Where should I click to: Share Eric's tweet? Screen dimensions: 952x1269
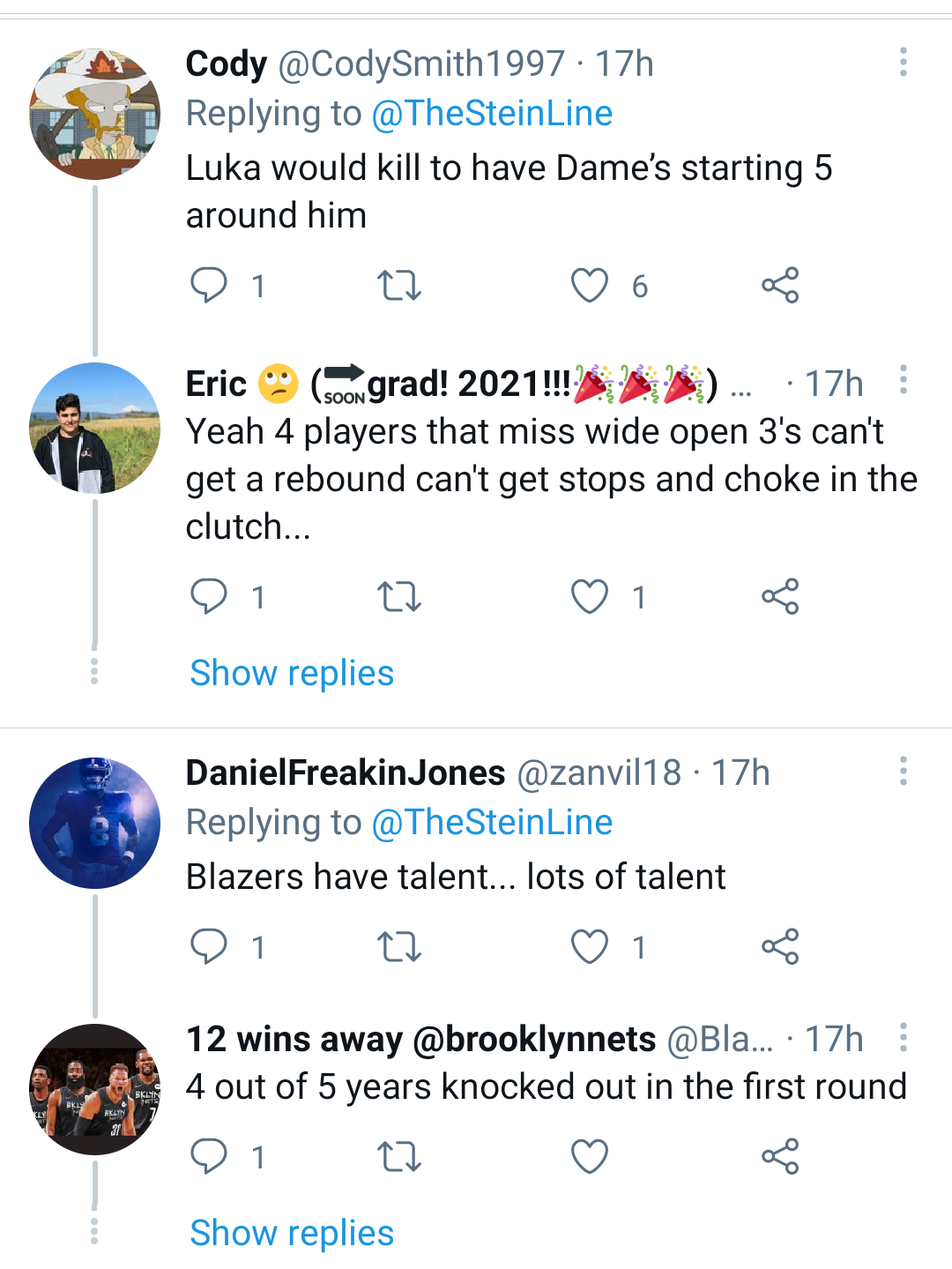[x=781, y=596]
